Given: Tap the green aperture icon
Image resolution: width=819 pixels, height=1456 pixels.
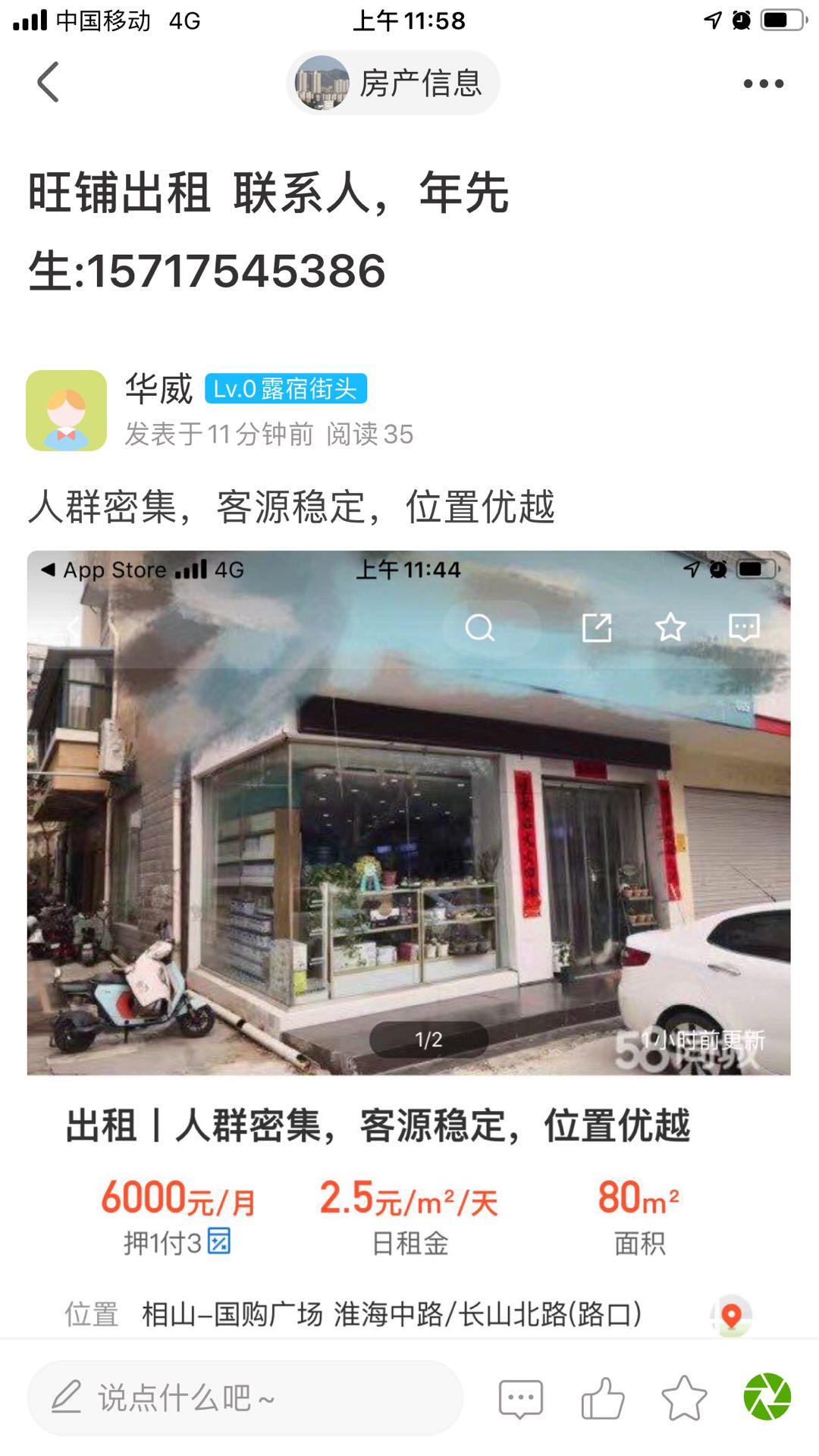Looking at the screenshot, I should pyautogui.click(x=767, y=1397).
